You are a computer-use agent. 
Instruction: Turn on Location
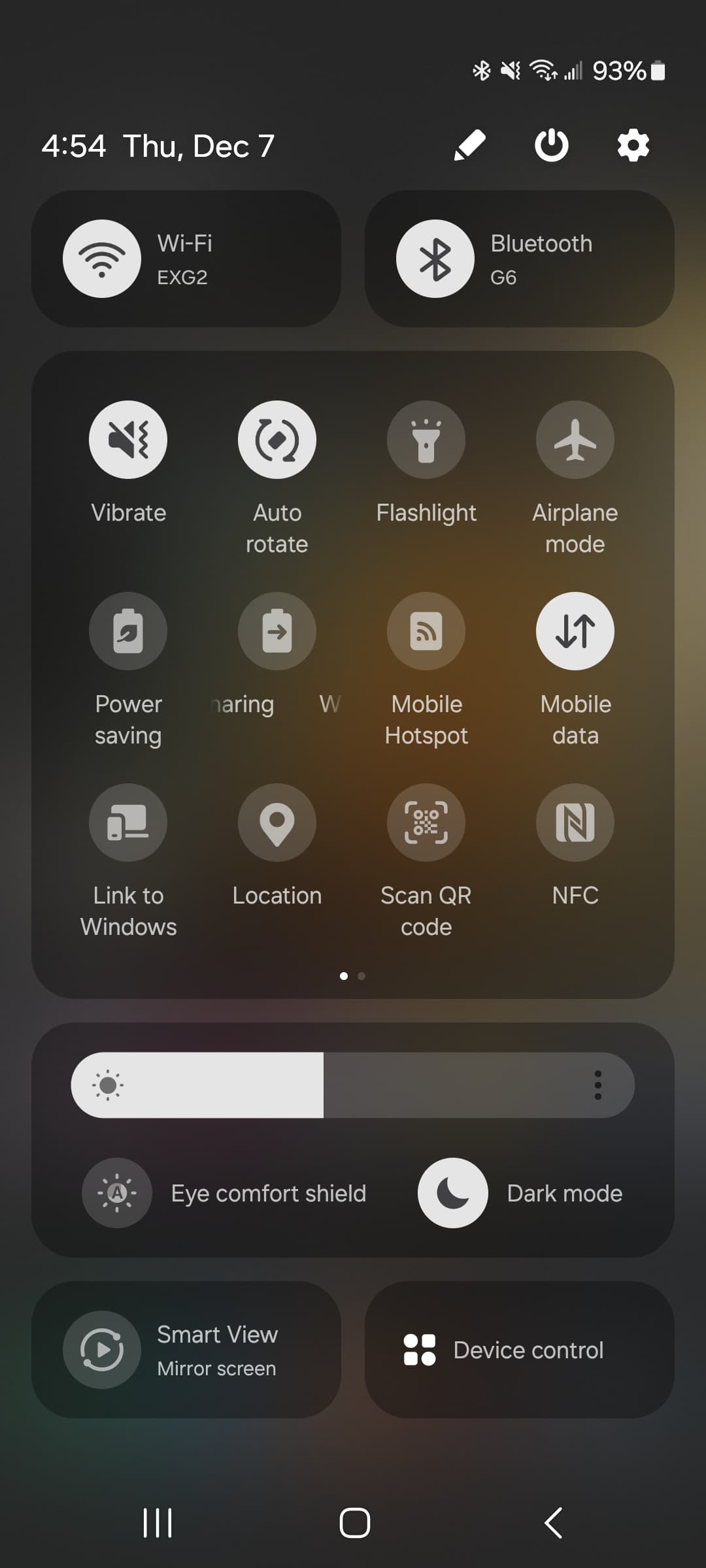[277, 823]
